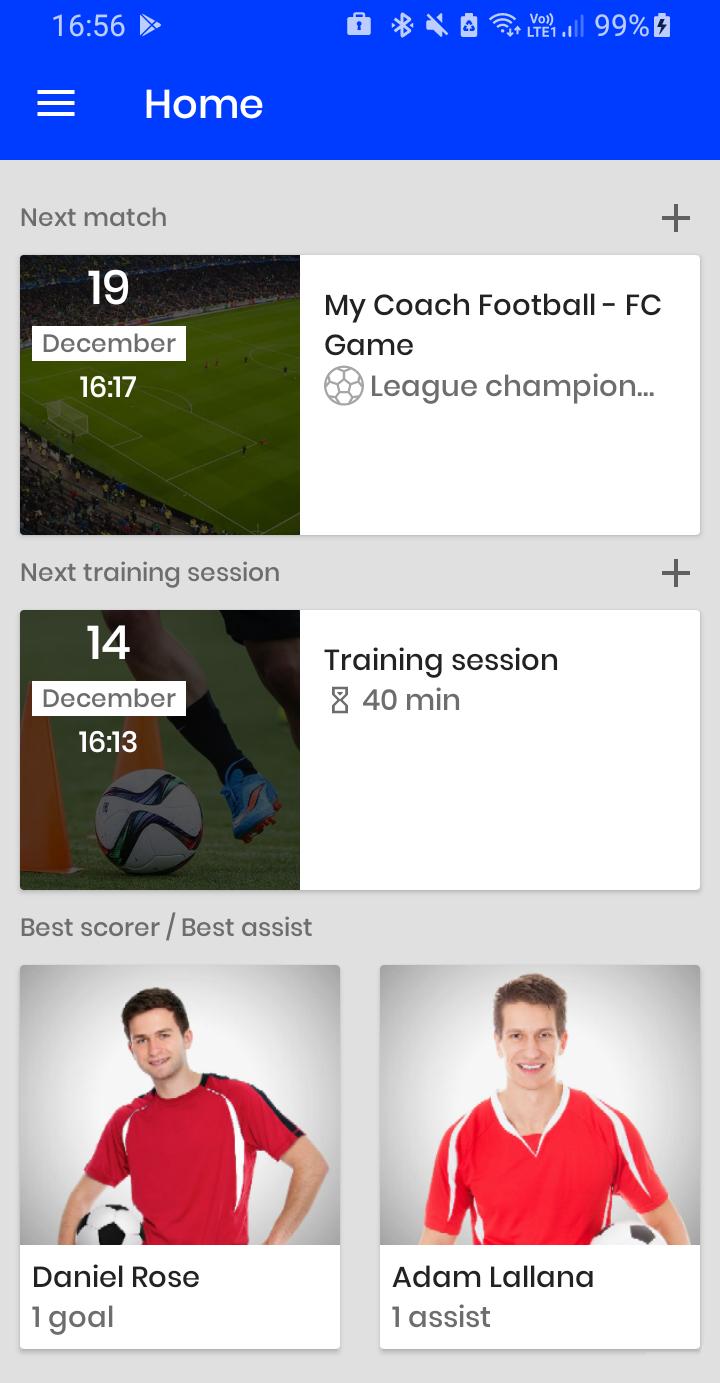View best scorer Daniel Rose's card

pos(180,1157)
